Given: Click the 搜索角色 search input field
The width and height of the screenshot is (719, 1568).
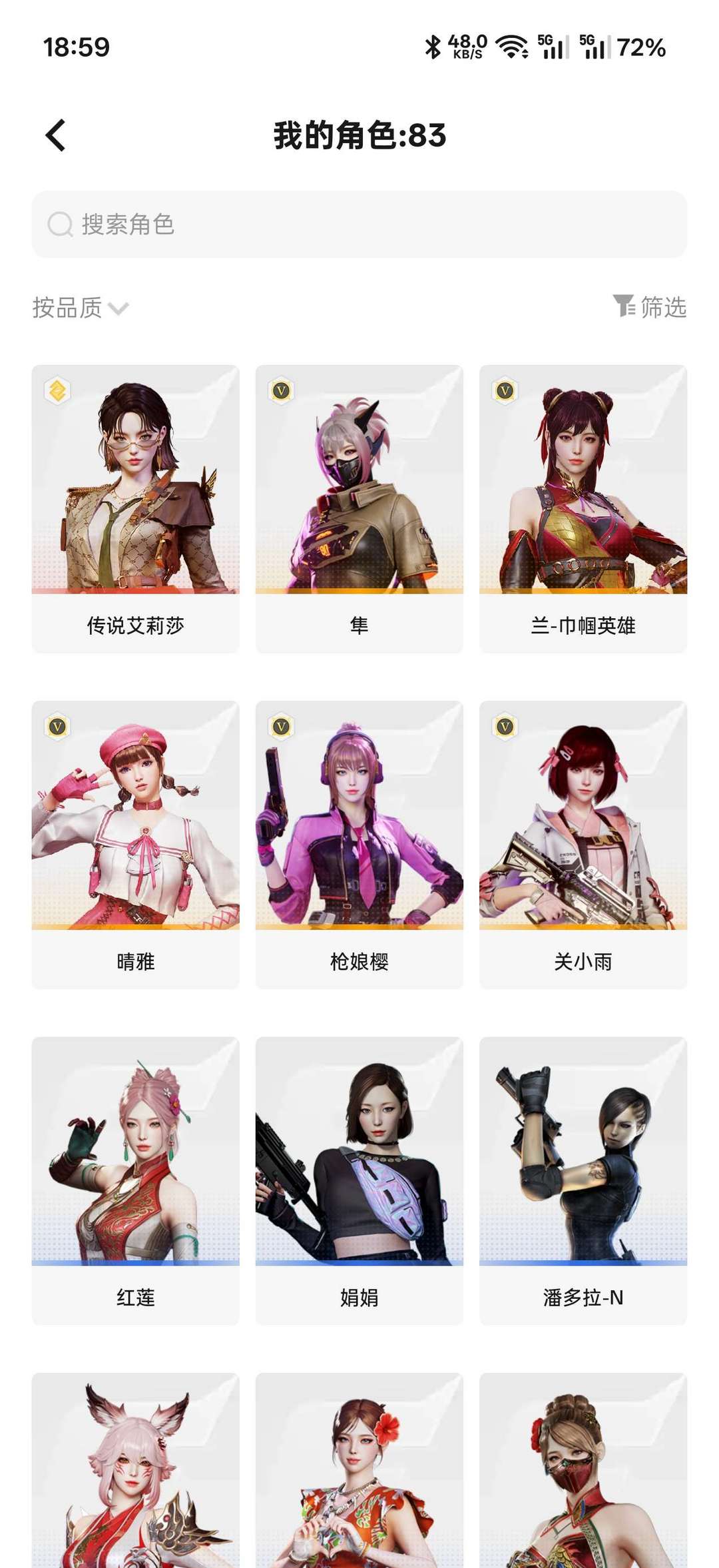Looking at the screenshot, I should (359, 224).
